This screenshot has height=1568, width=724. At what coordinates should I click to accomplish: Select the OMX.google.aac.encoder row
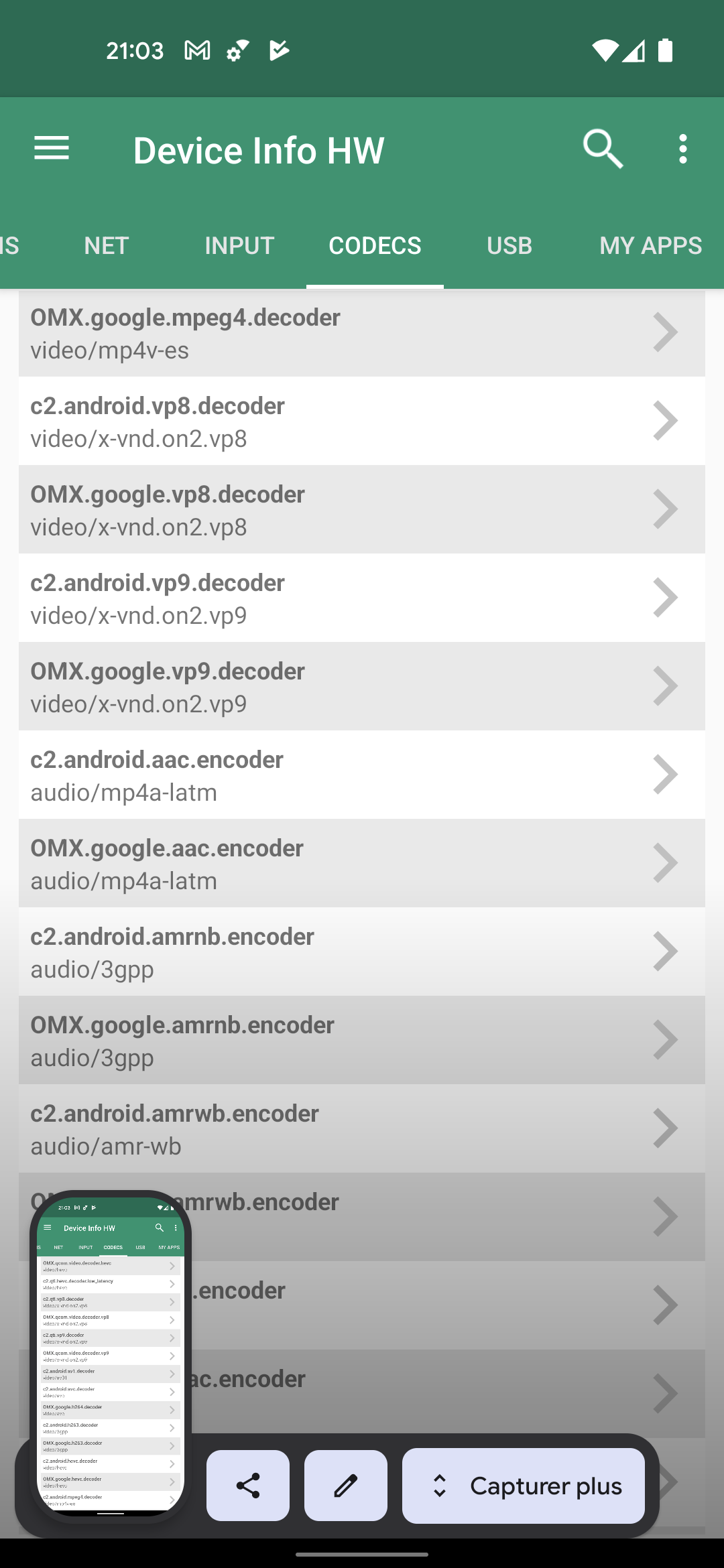pyautogui.click(x=361, y=864)
